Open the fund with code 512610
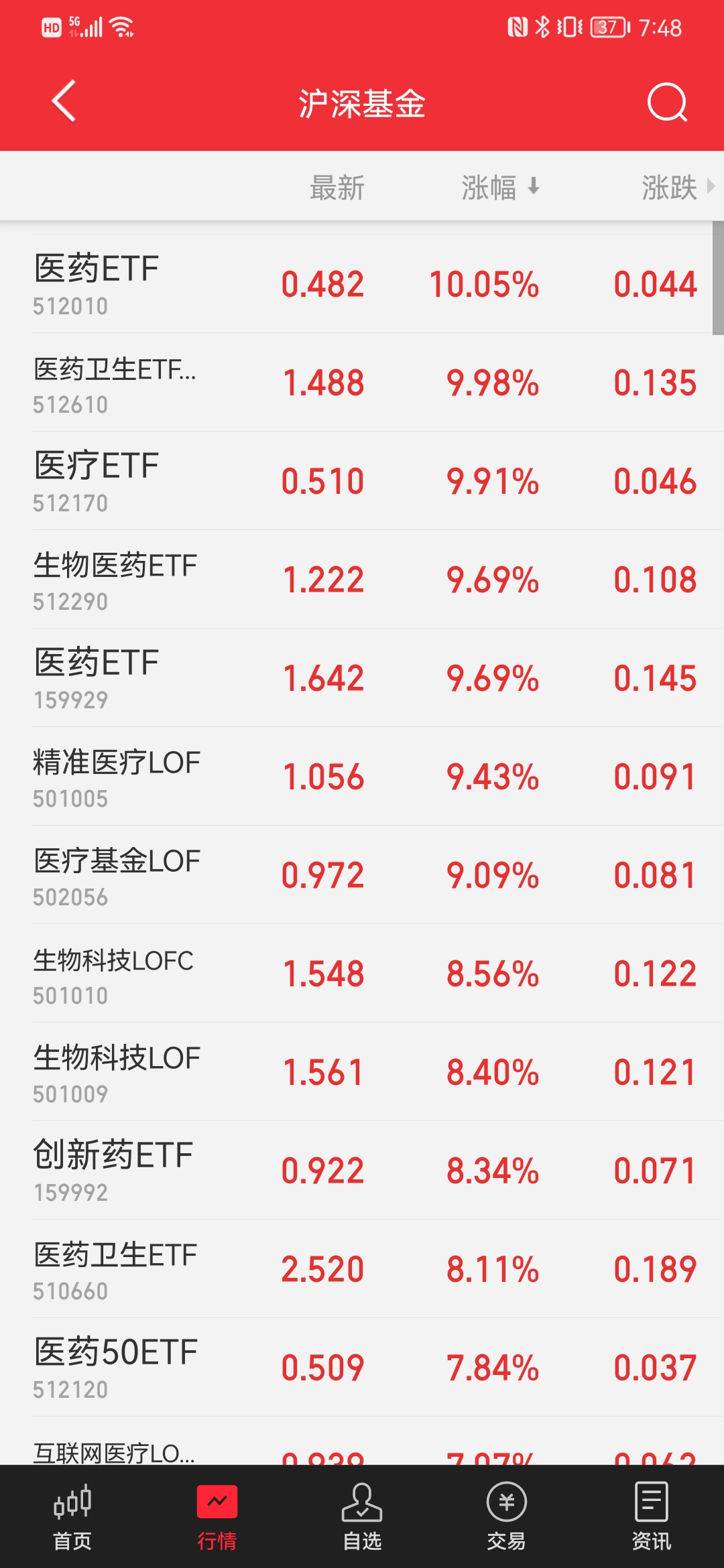This screenshot has height=1568, width=724. click(x=362, y=383)
